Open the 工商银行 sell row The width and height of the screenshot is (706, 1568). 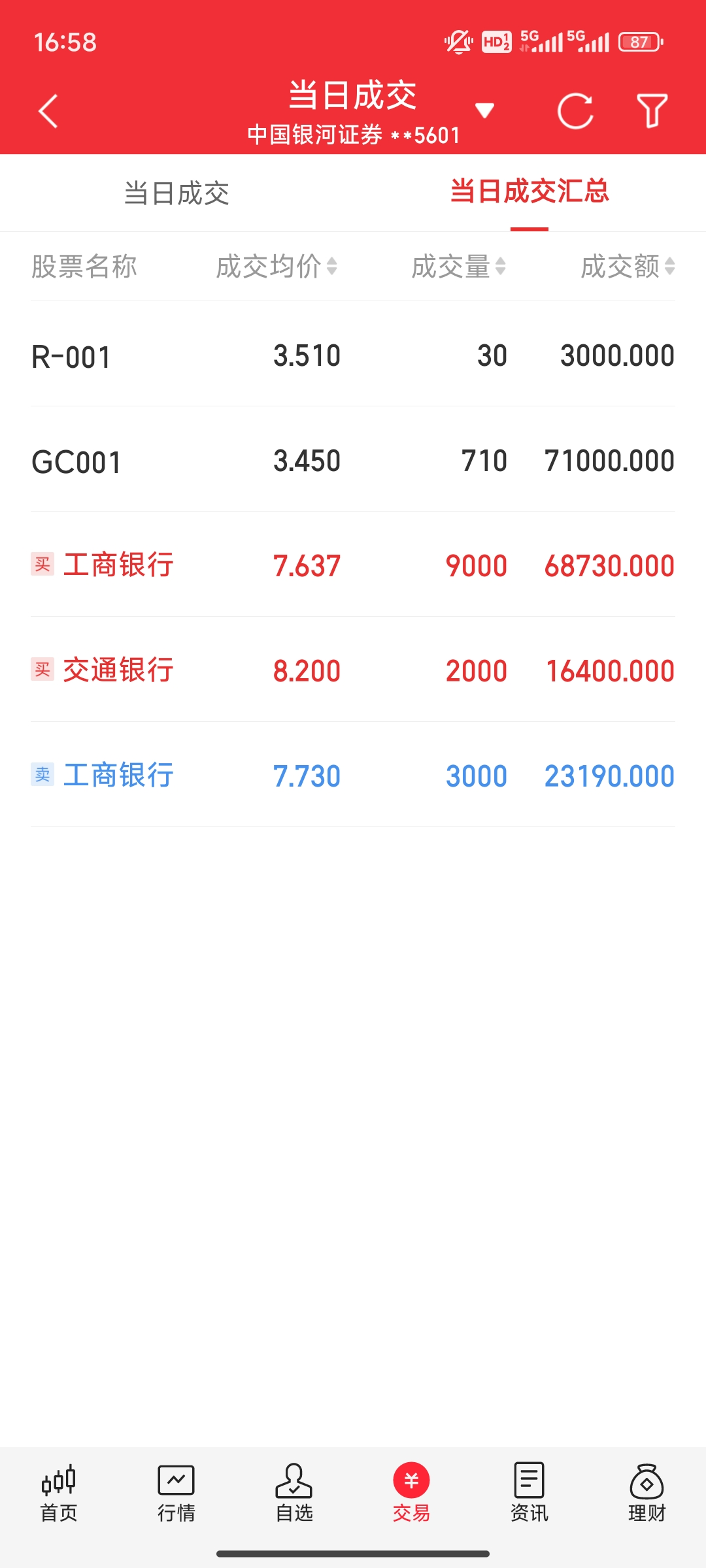point(353,776)
